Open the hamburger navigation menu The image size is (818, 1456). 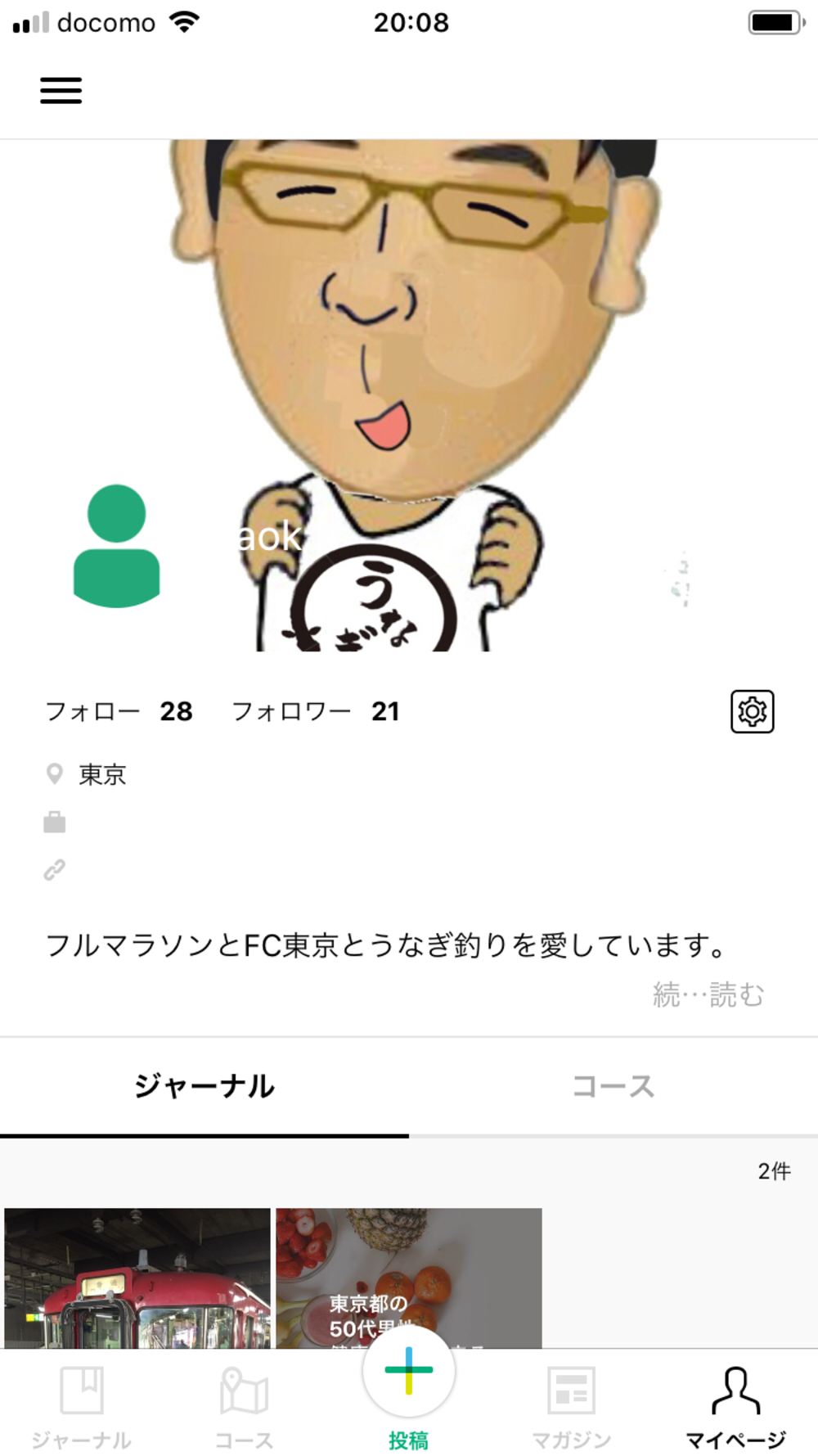pos(61,90)
